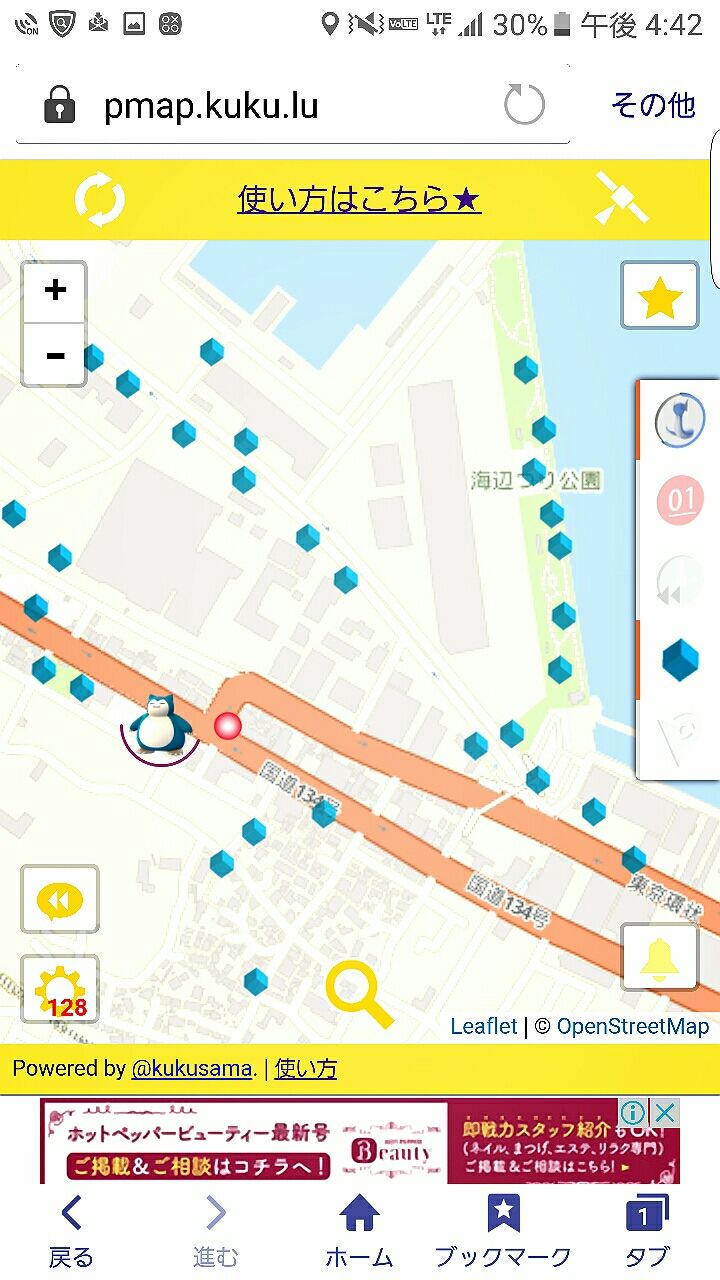Image resolution: width=720 pixels, height=1280 pixels.
Task: Click the OpenStreetMap attribution link
Action: [x=625, y=1026]
